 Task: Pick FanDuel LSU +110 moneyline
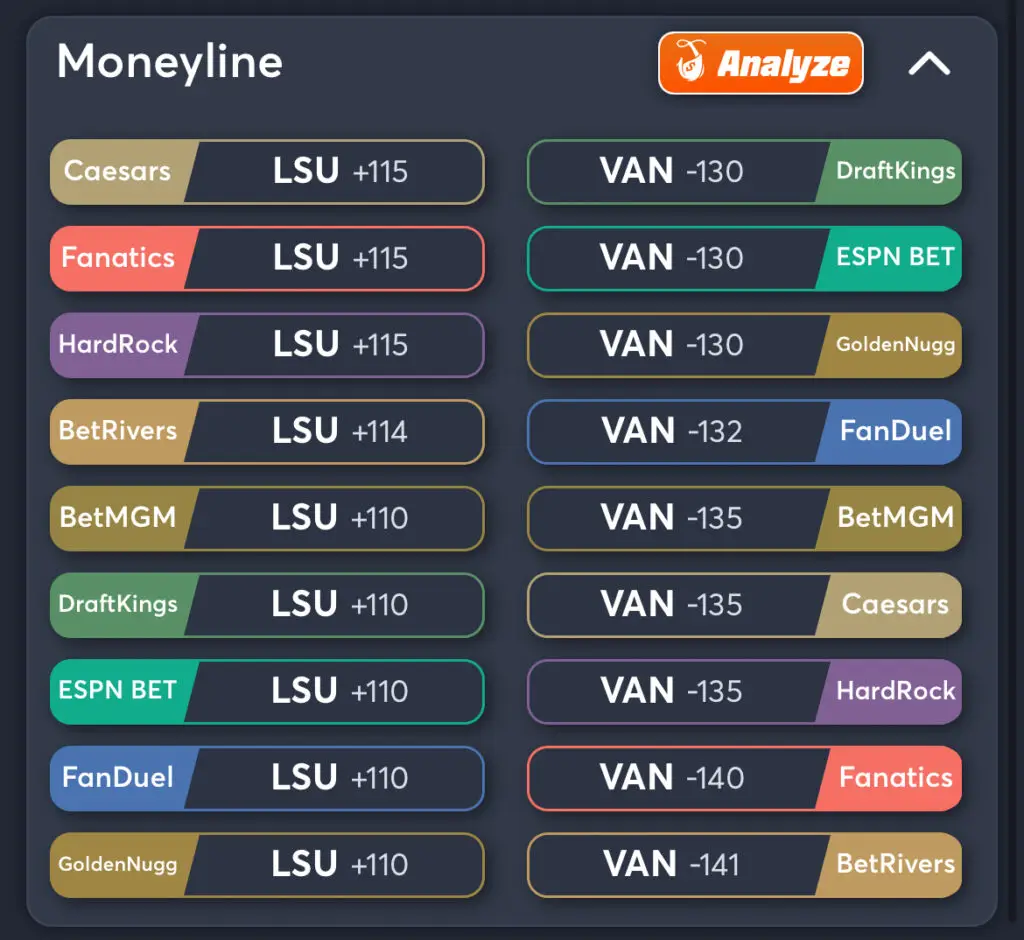pyautogui.click(x=267, y=778)
